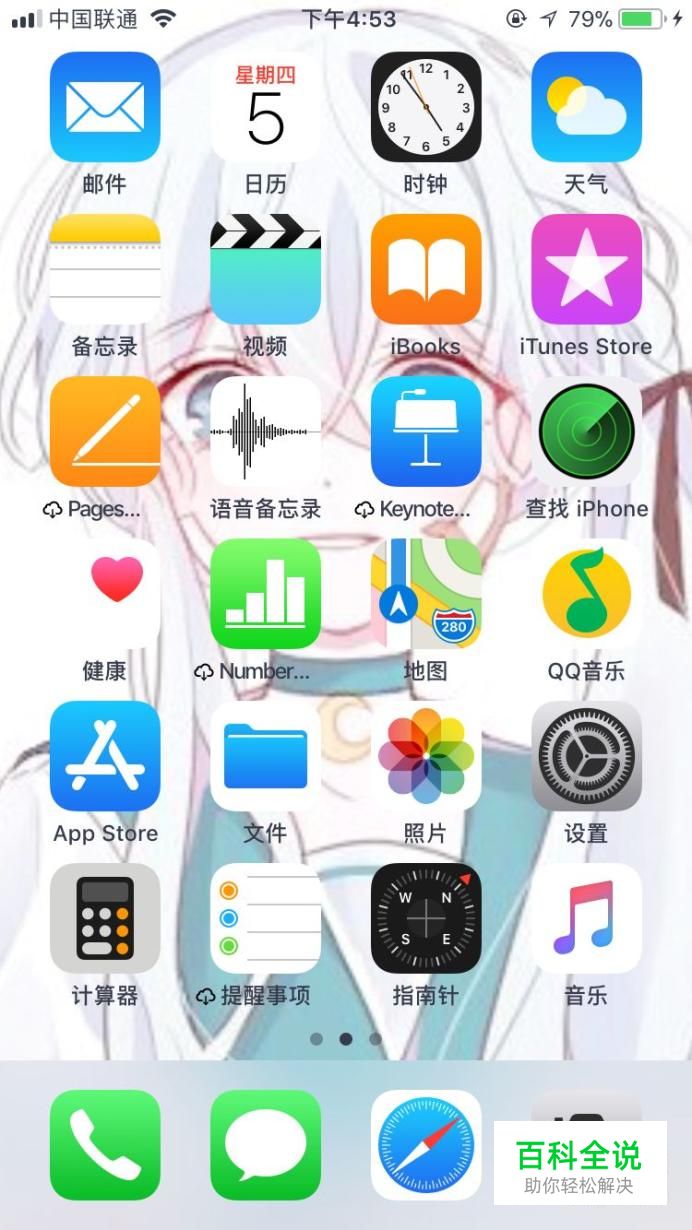Launch the 计算器 calculator
This screenshot has width=692, height=1230.
click(x=105, y=918)
